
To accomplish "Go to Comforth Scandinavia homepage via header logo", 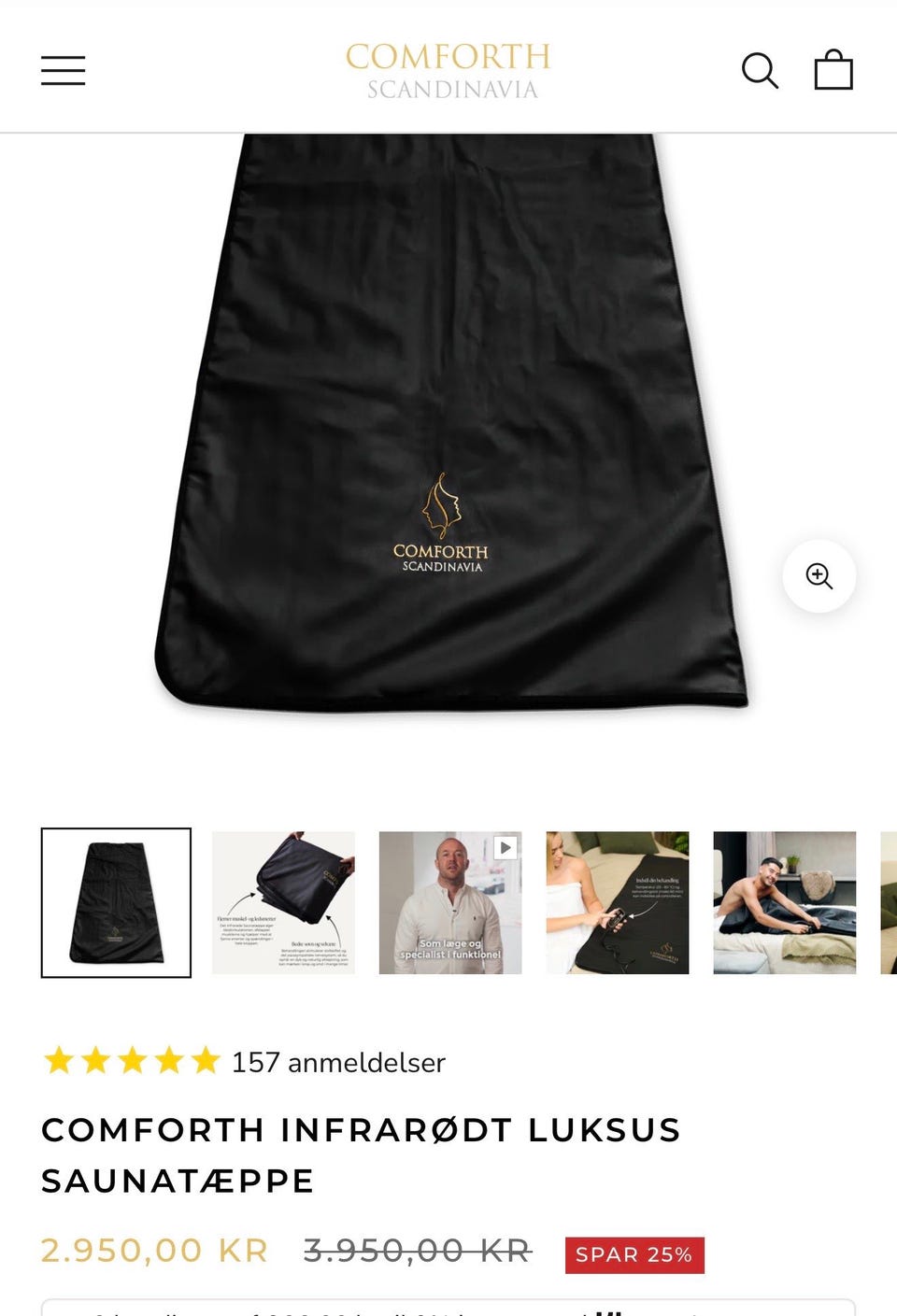I will coord(448,70).
